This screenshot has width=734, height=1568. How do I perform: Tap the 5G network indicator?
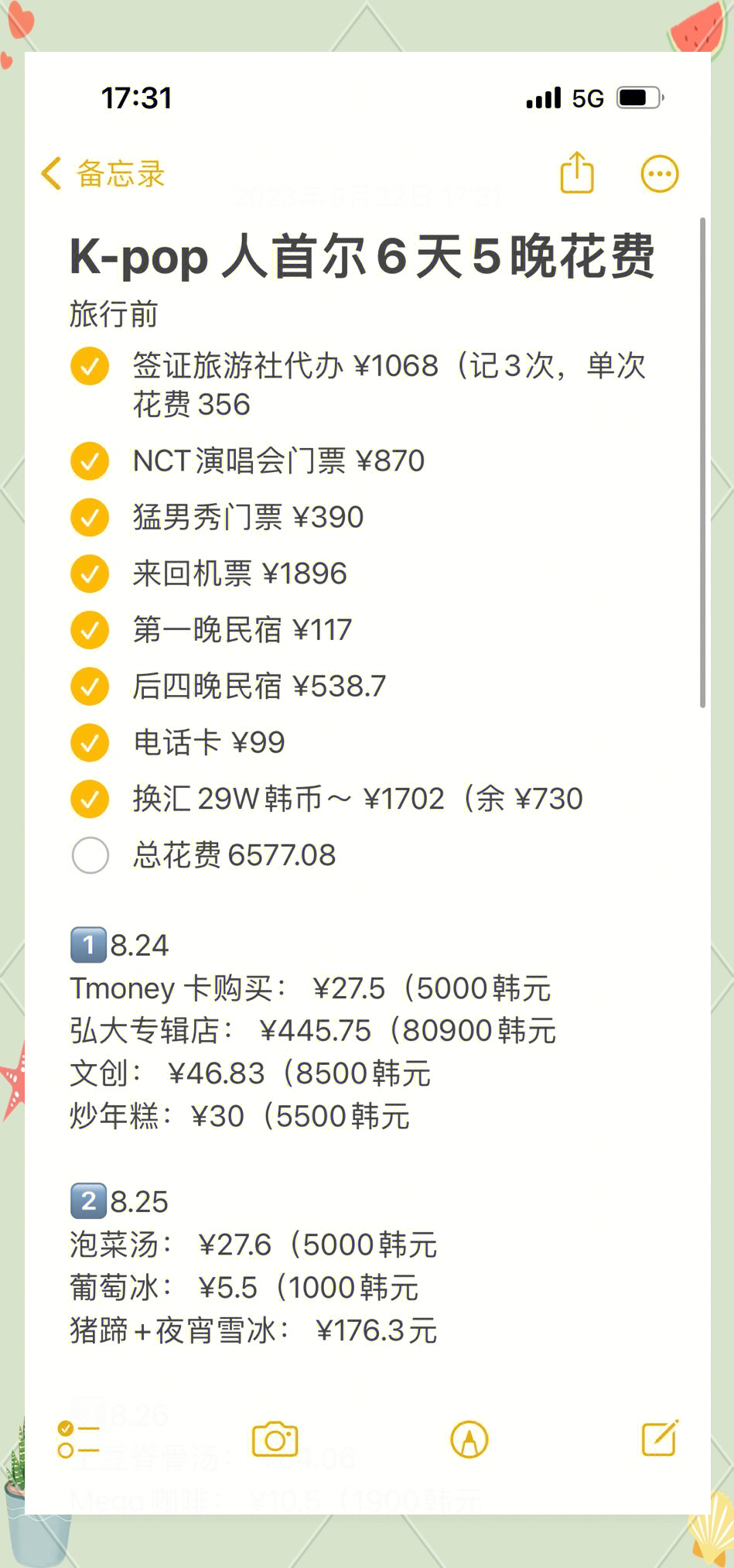(x=585, y=98)
